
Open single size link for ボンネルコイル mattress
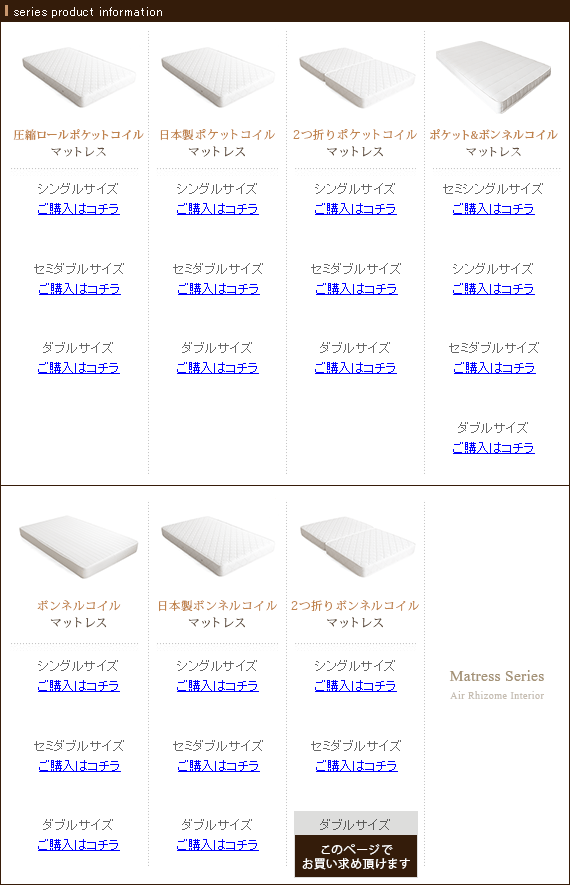(78, 686)
